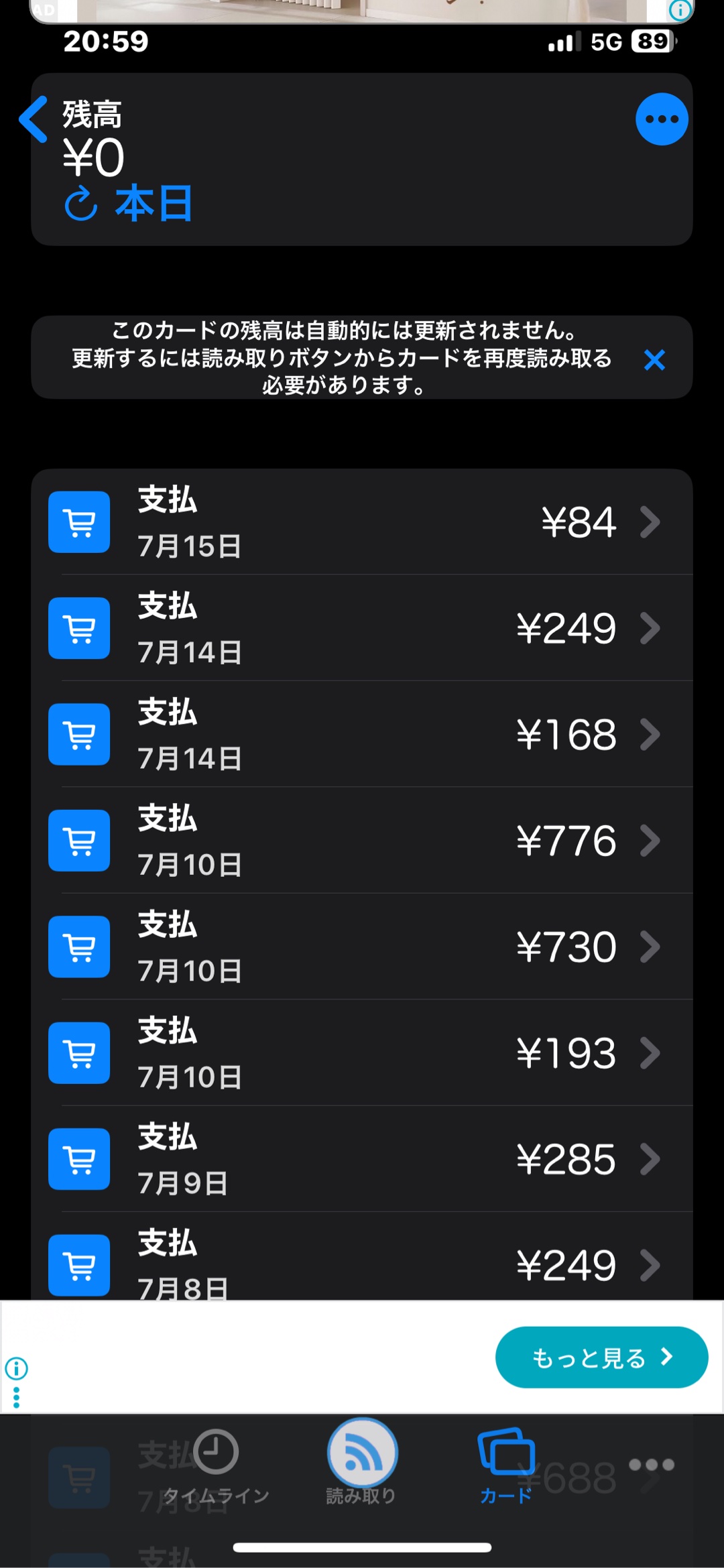Open the ¥84 payment from 7月15日

362,522
